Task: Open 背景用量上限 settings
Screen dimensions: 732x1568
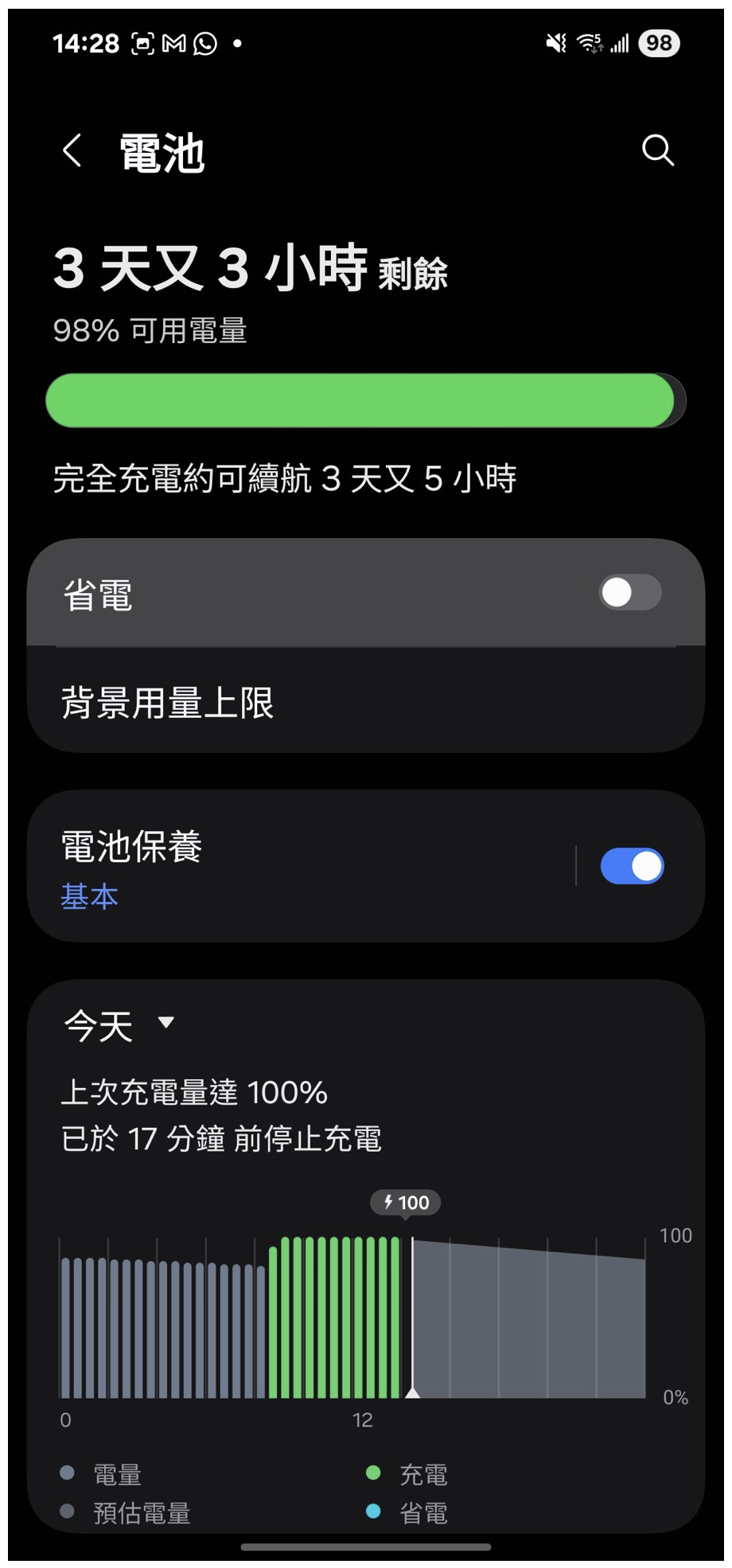Action: [x=318, y=703]
